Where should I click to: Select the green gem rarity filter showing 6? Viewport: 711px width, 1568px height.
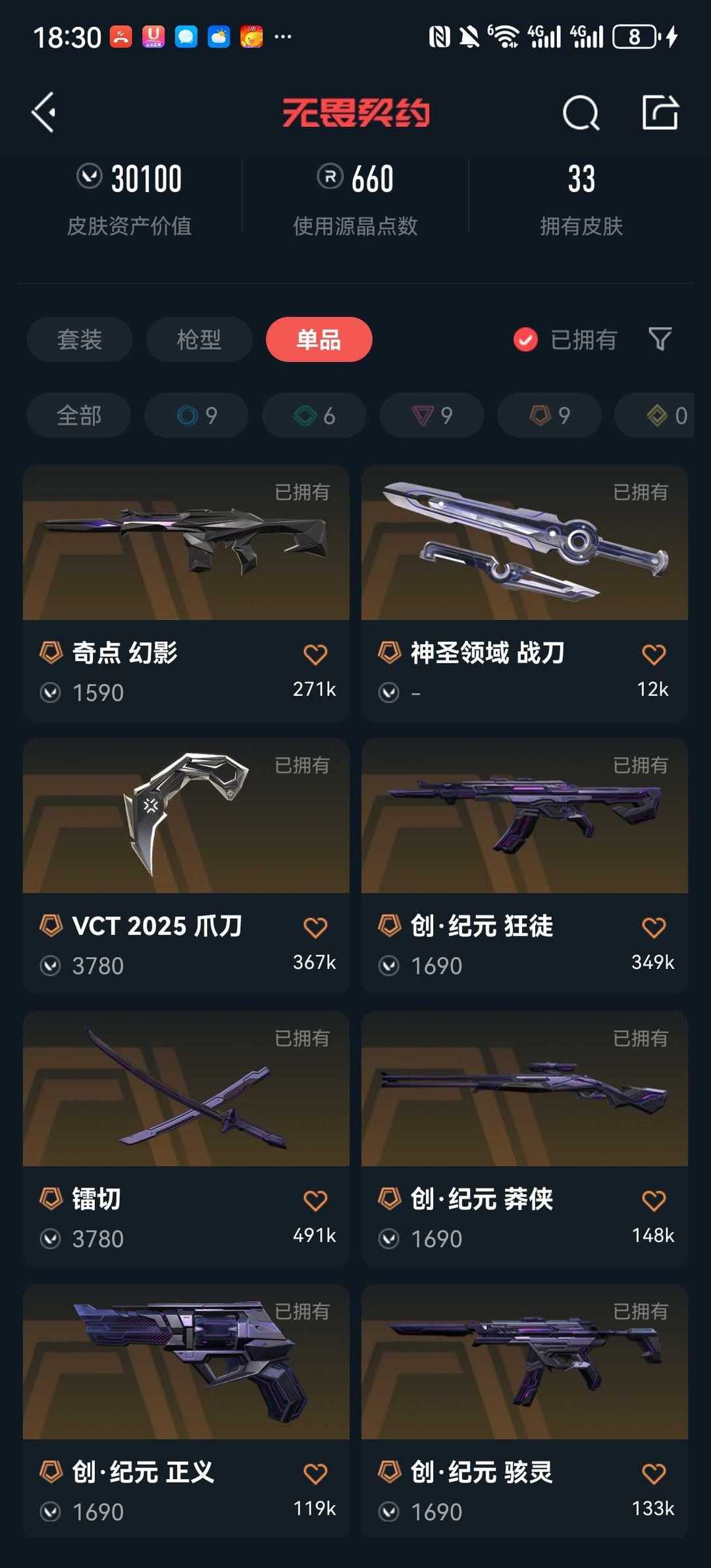pos(314,415)
